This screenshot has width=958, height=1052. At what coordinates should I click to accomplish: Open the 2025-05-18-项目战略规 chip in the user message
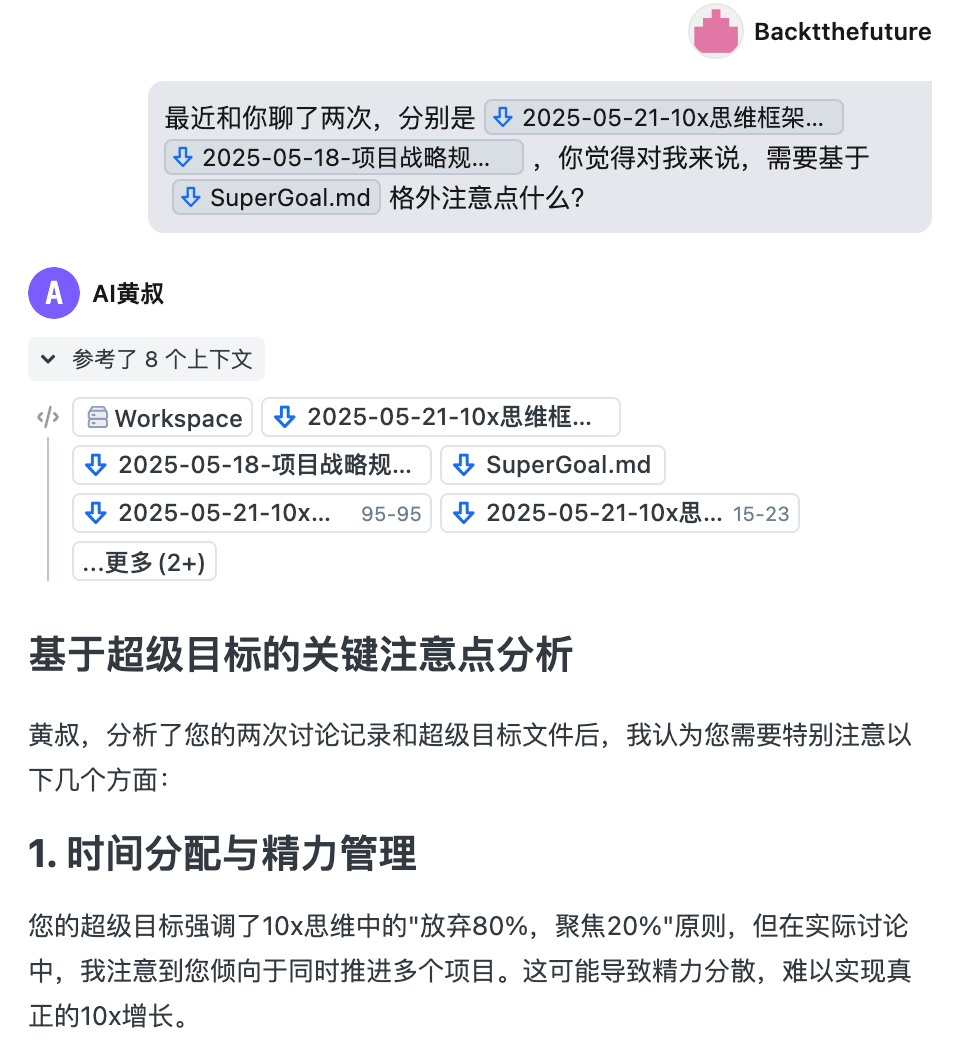click(343, 157)
